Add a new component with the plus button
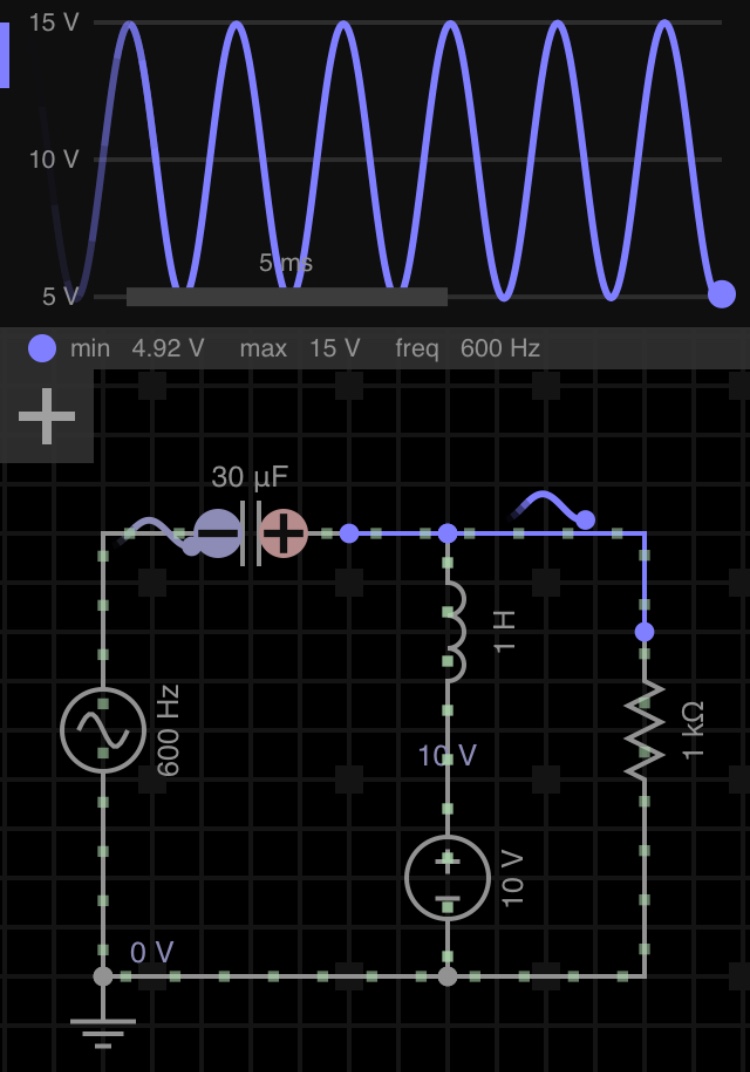Screen dimensions: 750x1072 (x=45, y=414)
